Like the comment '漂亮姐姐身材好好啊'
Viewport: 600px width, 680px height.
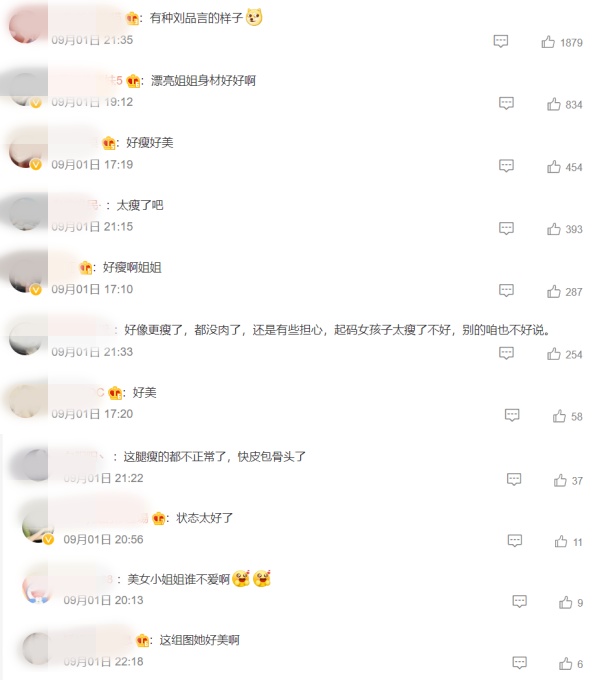click(x=554, y=104)
